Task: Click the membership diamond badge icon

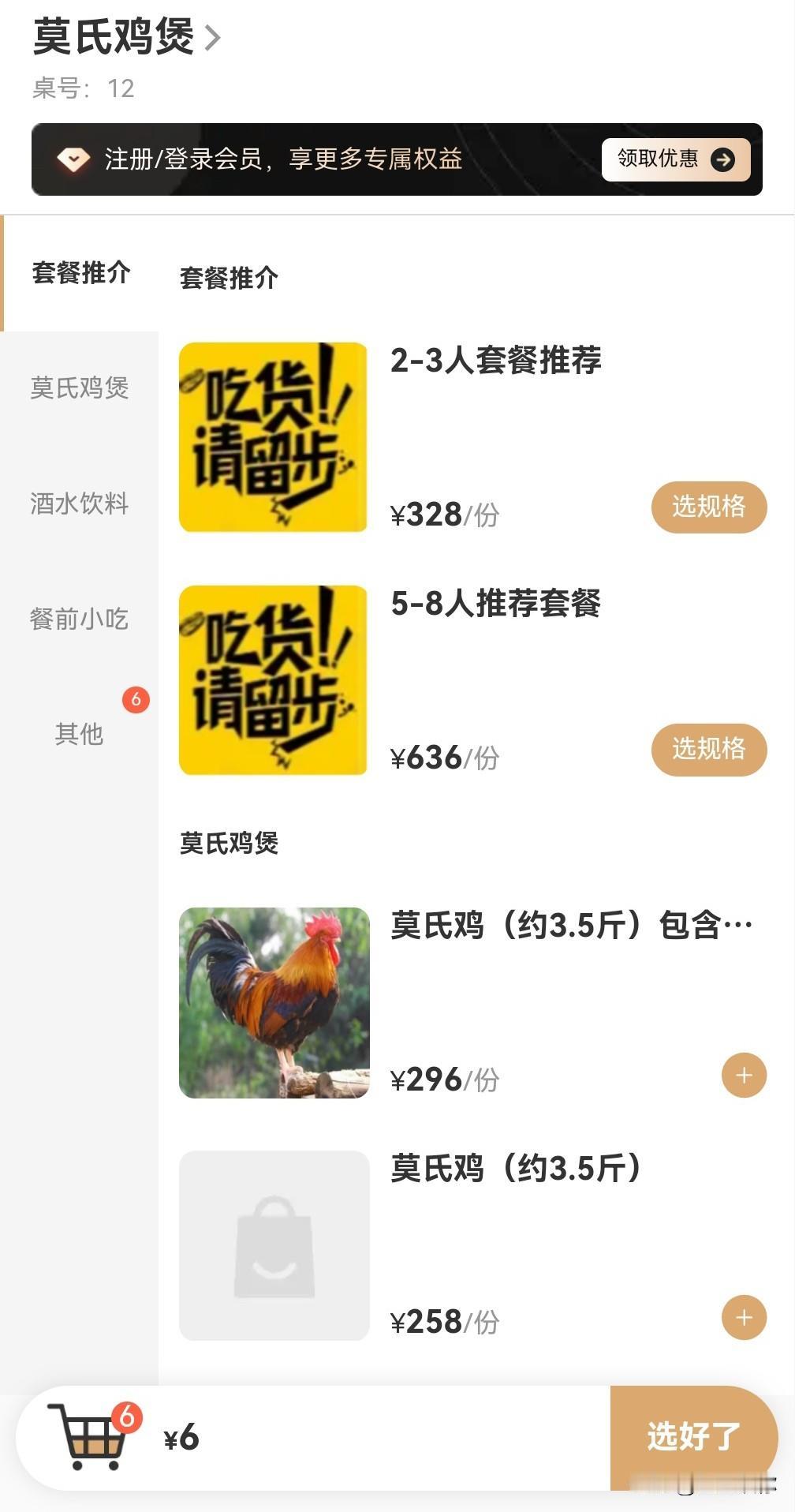Action: click(x=73, y=159)
